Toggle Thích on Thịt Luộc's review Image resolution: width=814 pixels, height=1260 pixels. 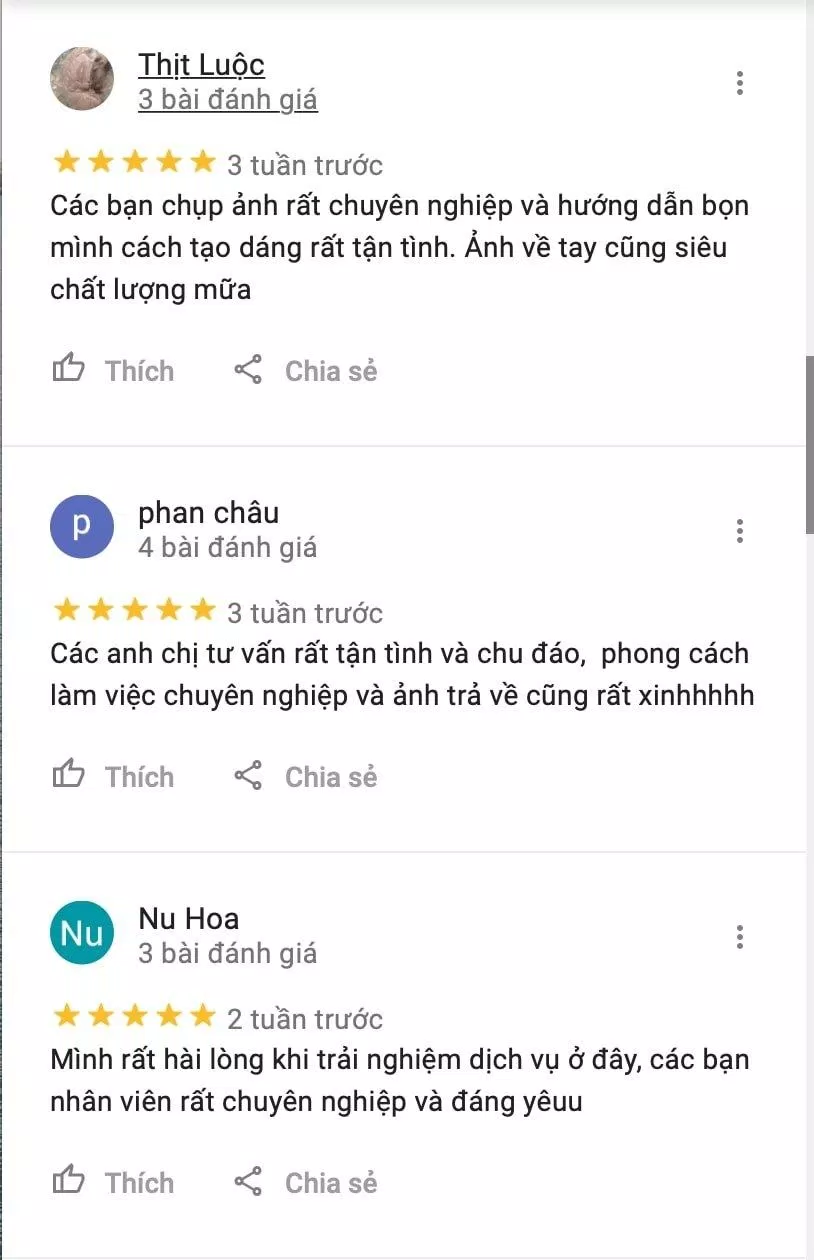tap(140, 370)
